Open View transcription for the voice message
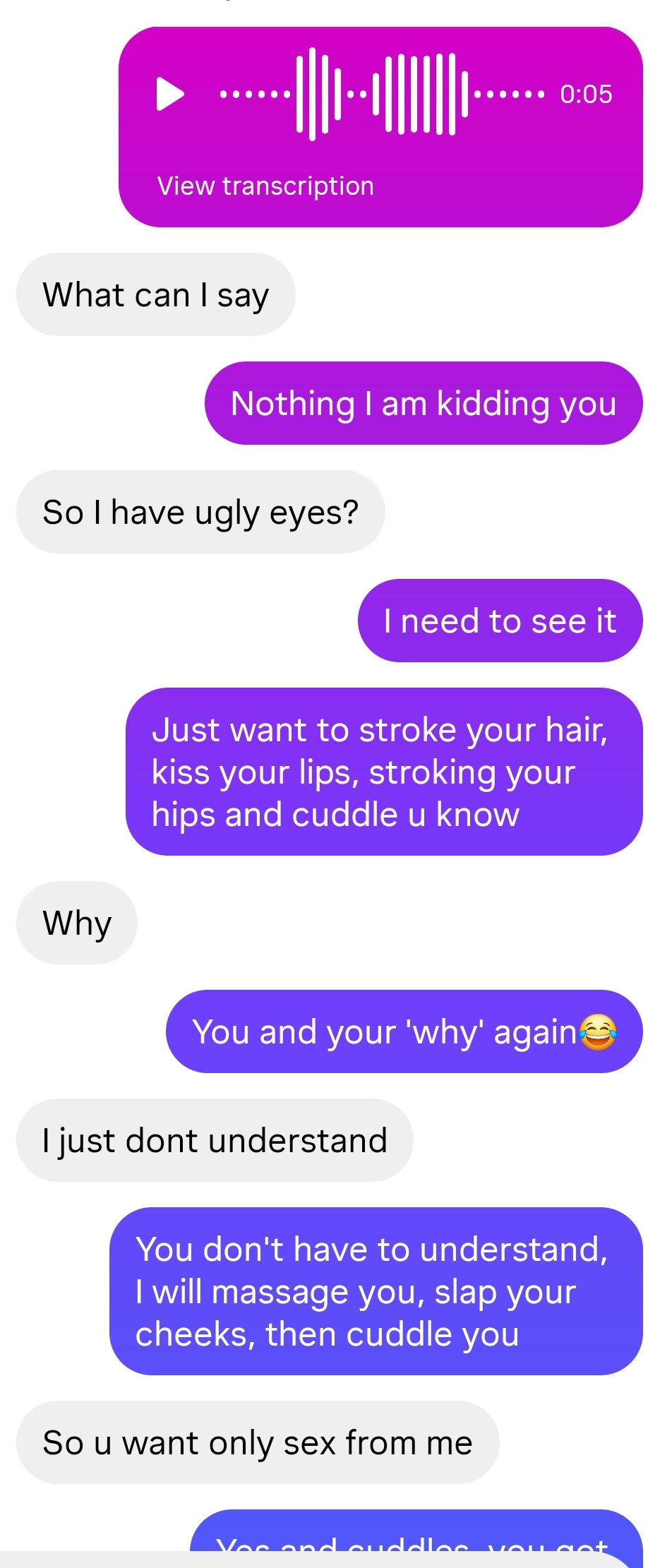This screenshot has height=1568, width=660. (x=265, y=186)
